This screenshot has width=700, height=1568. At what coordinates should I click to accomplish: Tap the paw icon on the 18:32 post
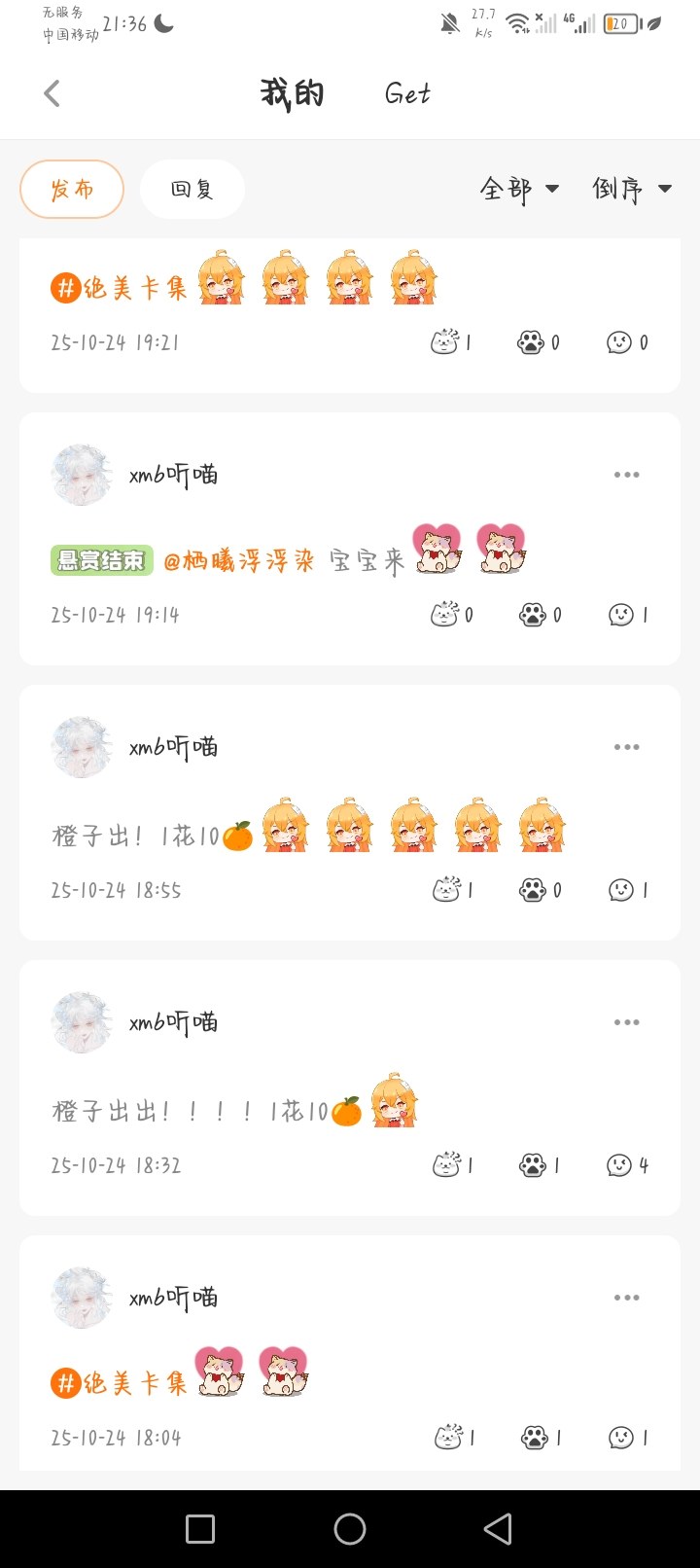pos(539,1165)
